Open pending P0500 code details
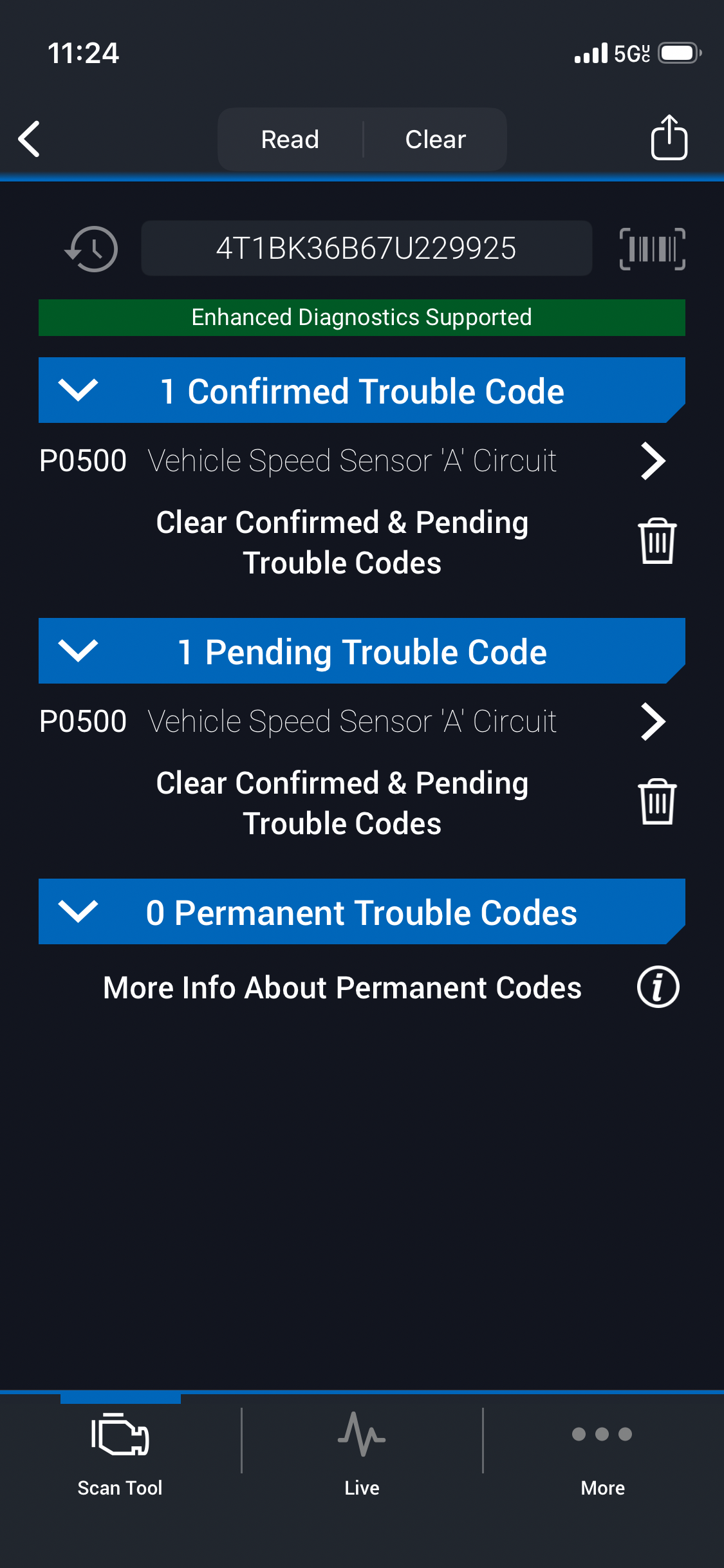 click(x=652, y=722)
